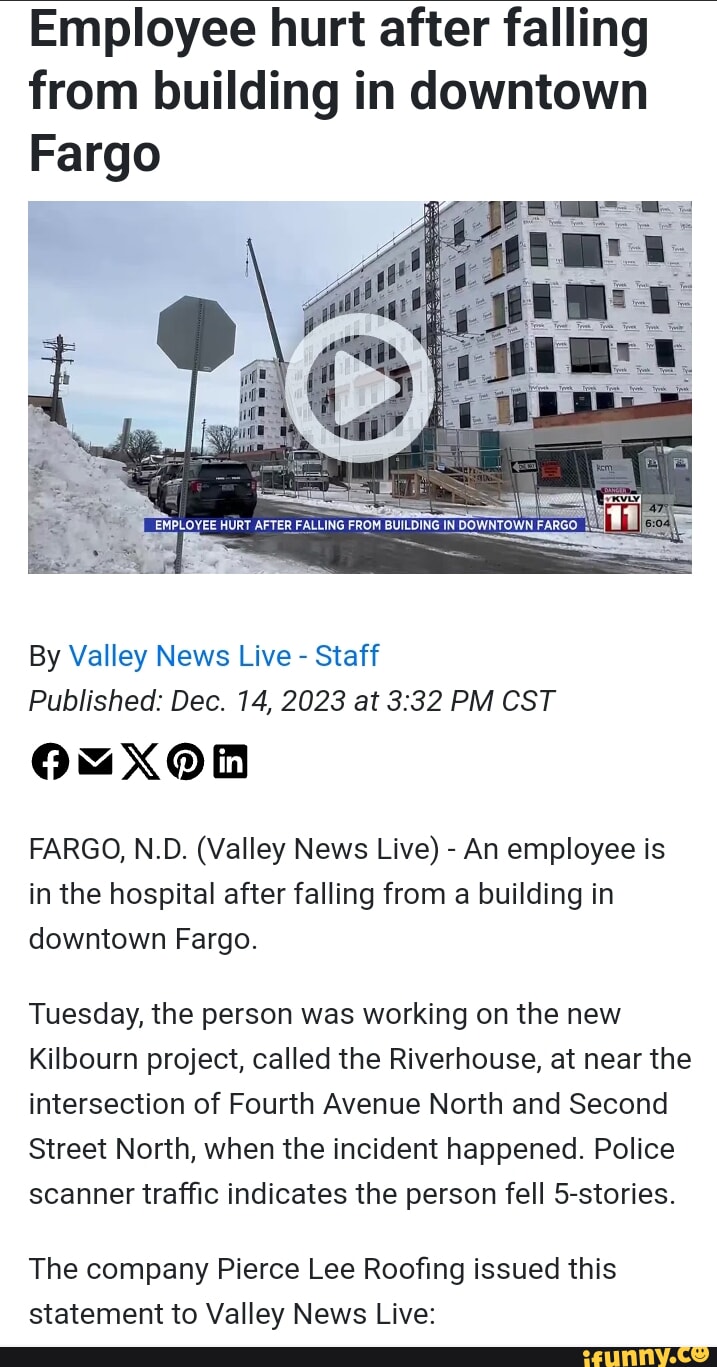The width and height of the screenshot is (717, 1367).
Task: Share article via email
Action: (x=95, y=763)
